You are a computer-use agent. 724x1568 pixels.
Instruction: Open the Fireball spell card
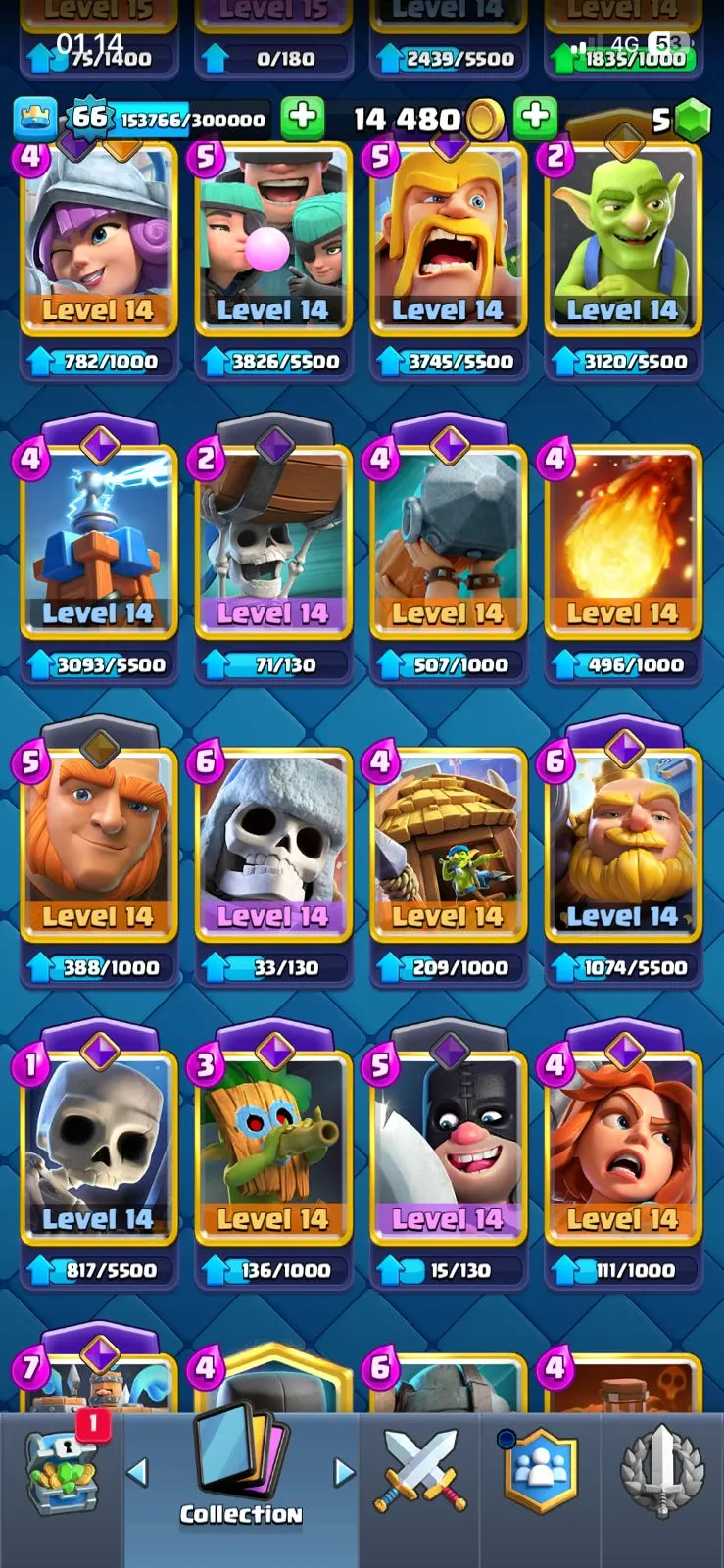click(x=623, y=544)
